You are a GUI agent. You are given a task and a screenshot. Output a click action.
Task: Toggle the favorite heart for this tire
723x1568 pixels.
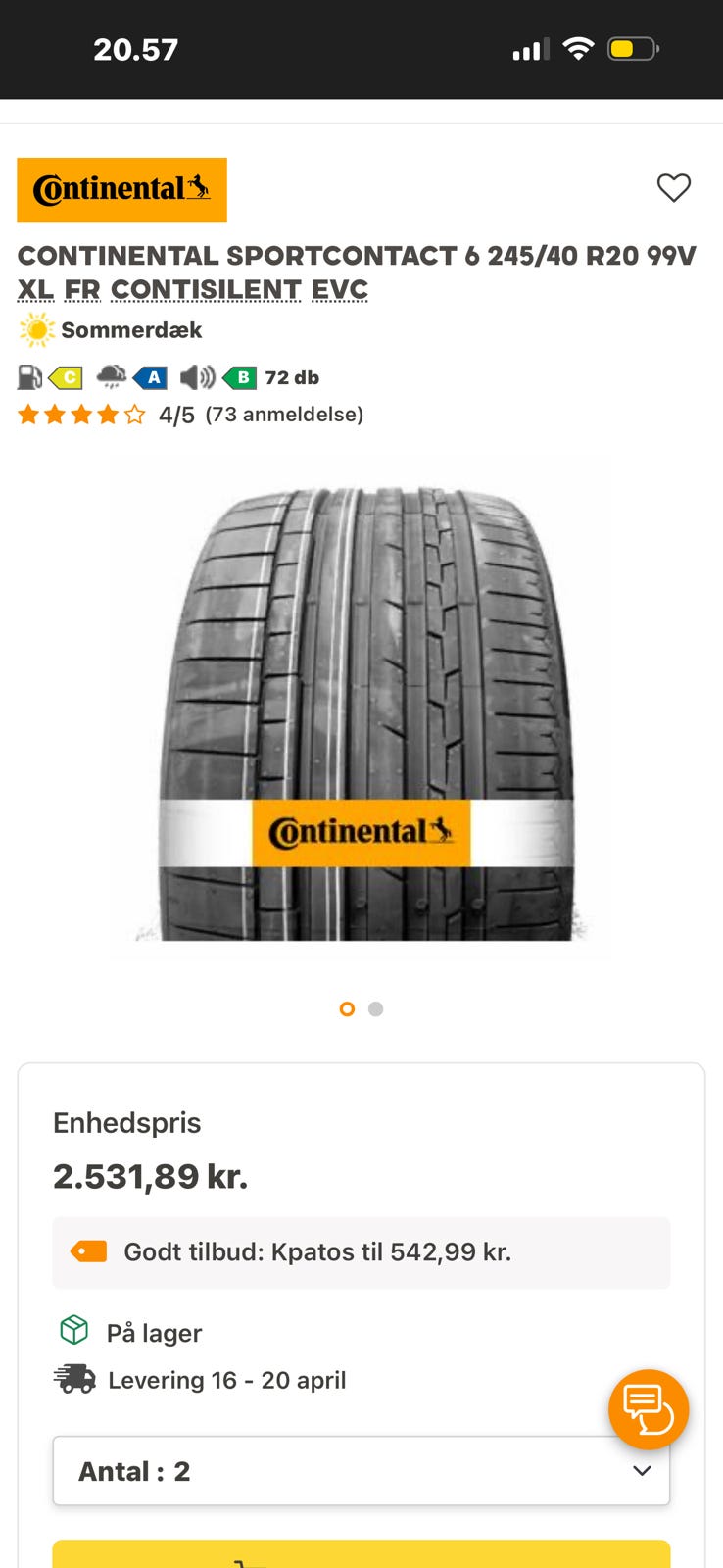point(673,187)
